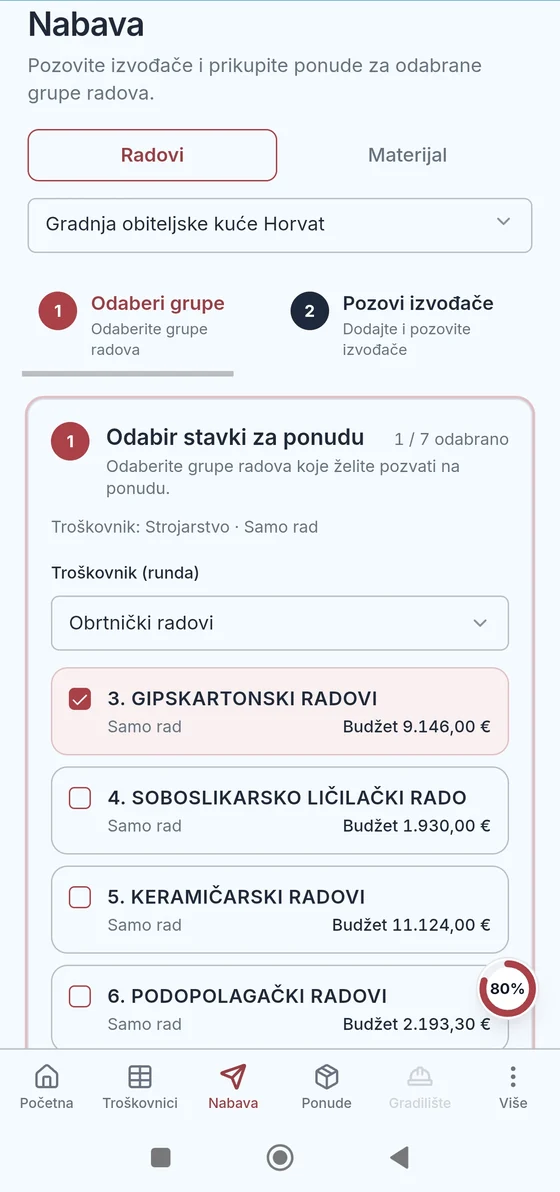Tap the 80% progress circle button
The width and height of the screenshot is (560, 1192).
(x=507, y=988)
